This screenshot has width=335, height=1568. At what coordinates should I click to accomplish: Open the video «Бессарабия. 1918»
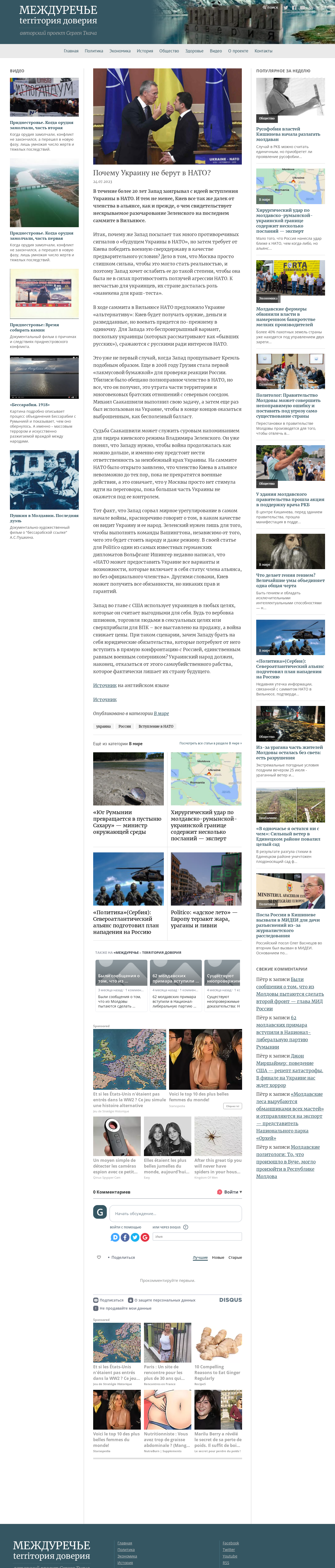pyautogui.click(x=30, y=404)
